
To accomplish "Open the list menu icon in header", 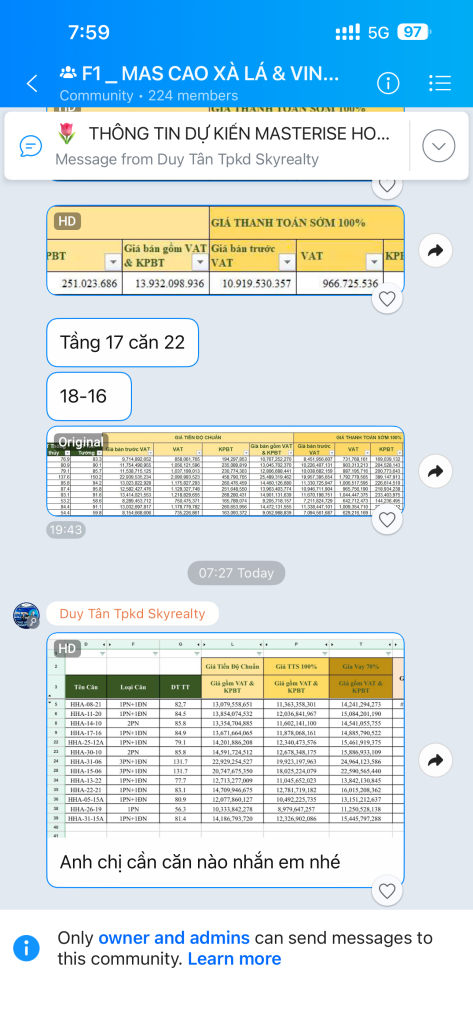I will click(440, 83).
